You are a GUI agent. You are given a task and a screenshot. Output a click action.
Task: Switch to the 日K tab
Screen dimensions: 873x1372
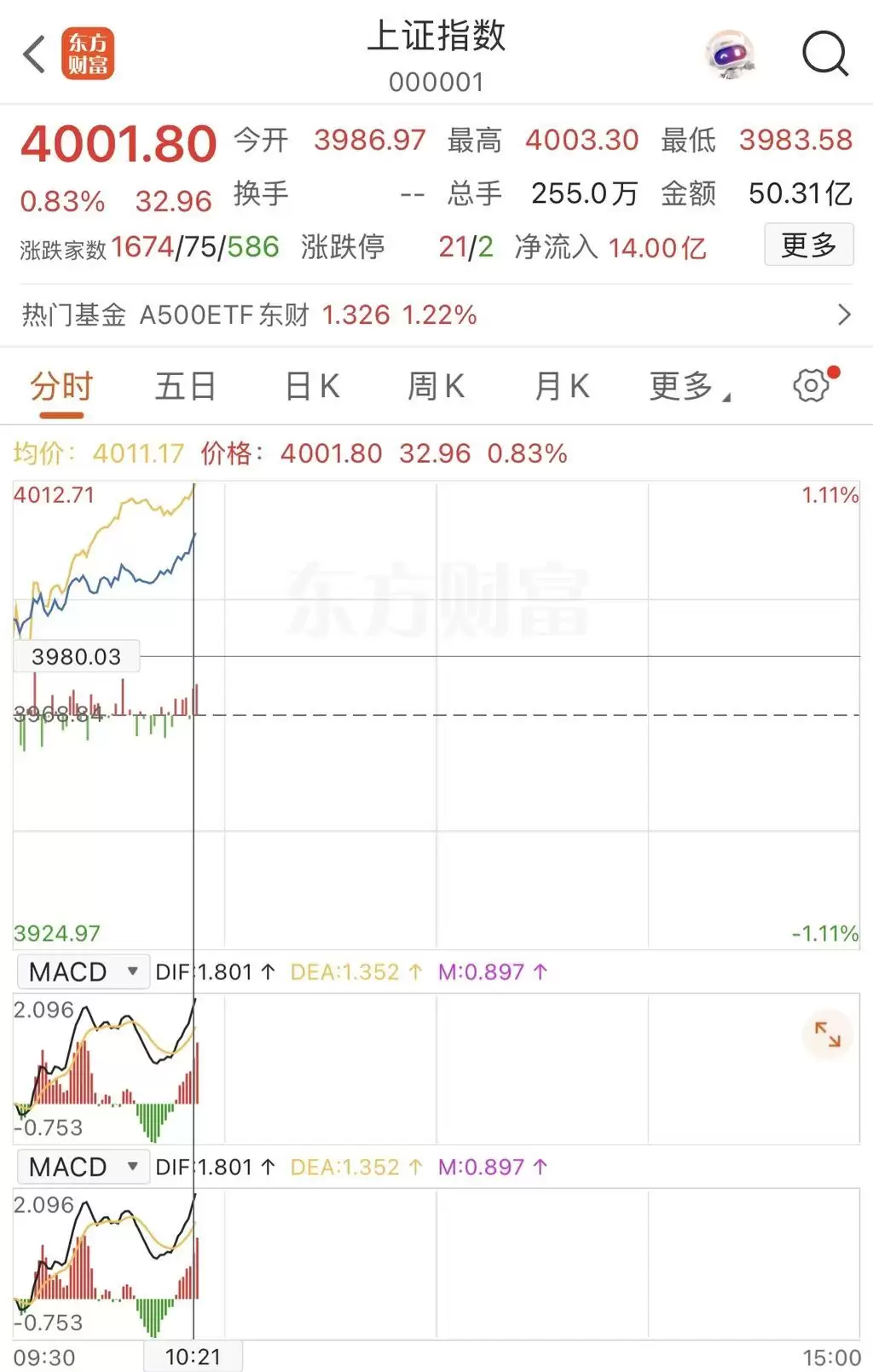[x=312, y=386]
